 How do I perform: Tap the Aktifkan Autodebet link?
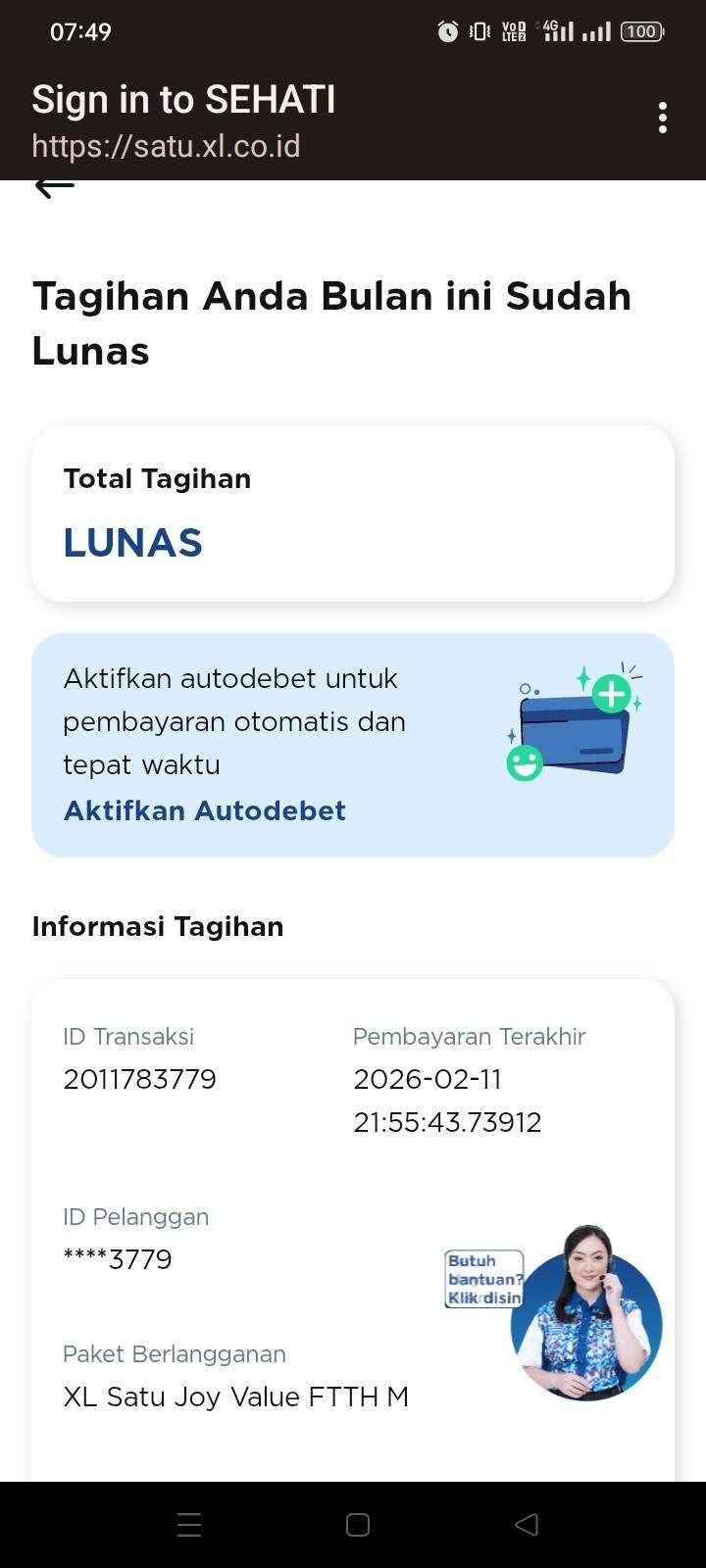[204, 810]
